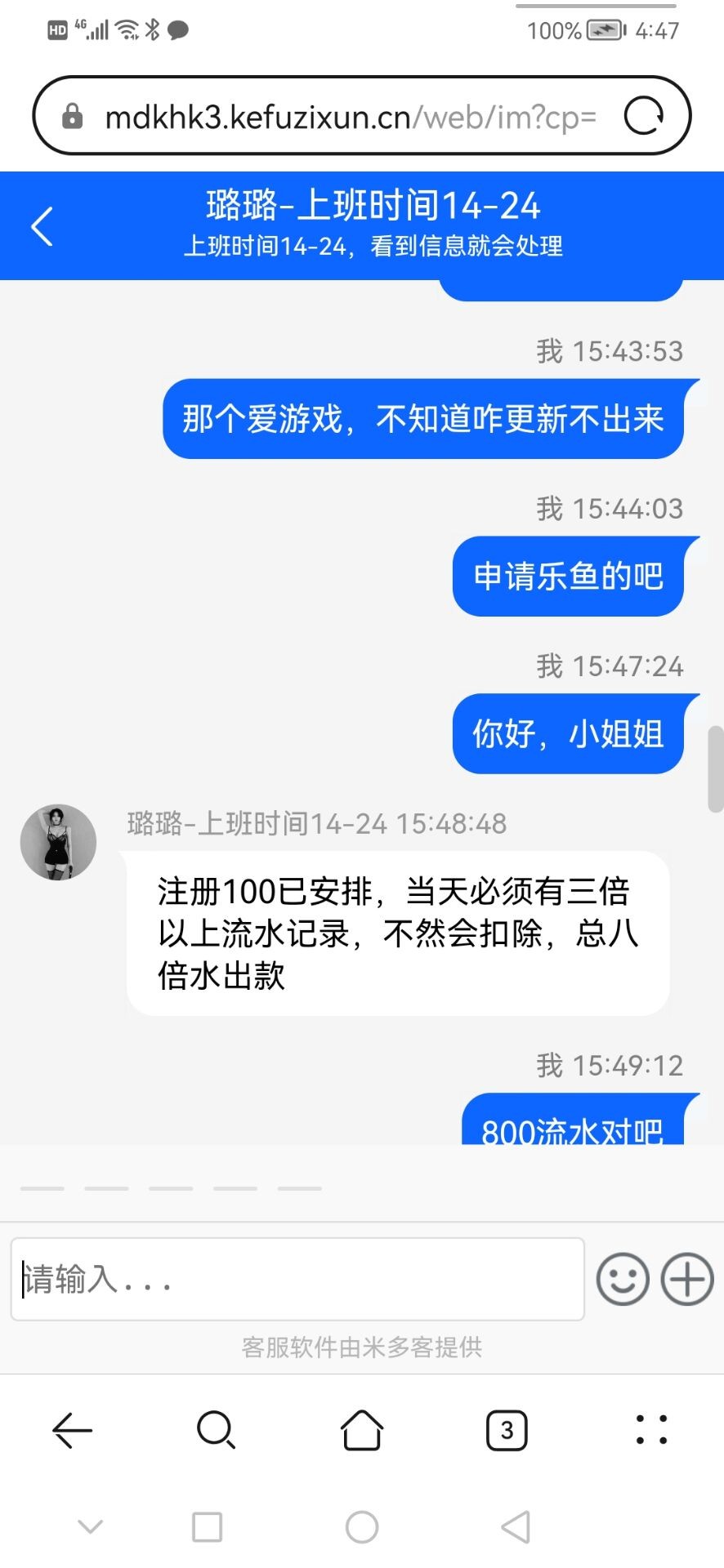Open the plus attachment menu
Image resolution: width=724 pixels, height=1568 pixels.
pyautogui.click(x=687, y=1279)
